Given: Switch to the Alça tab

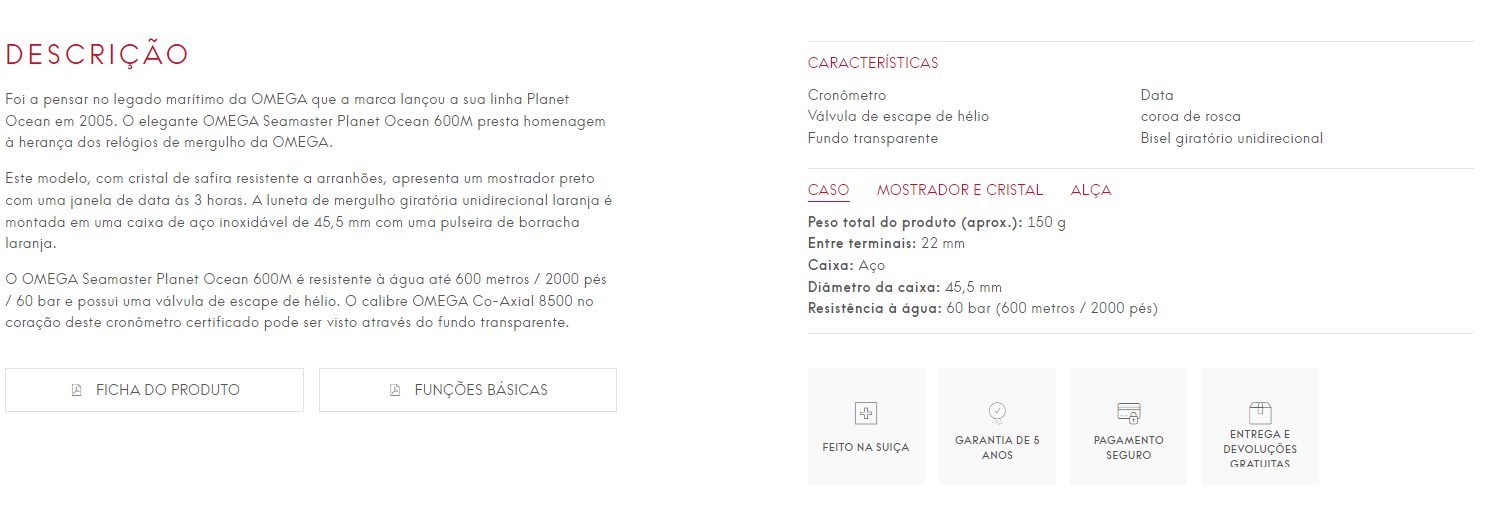Looking at the screenshot, I should [1090, 190].
